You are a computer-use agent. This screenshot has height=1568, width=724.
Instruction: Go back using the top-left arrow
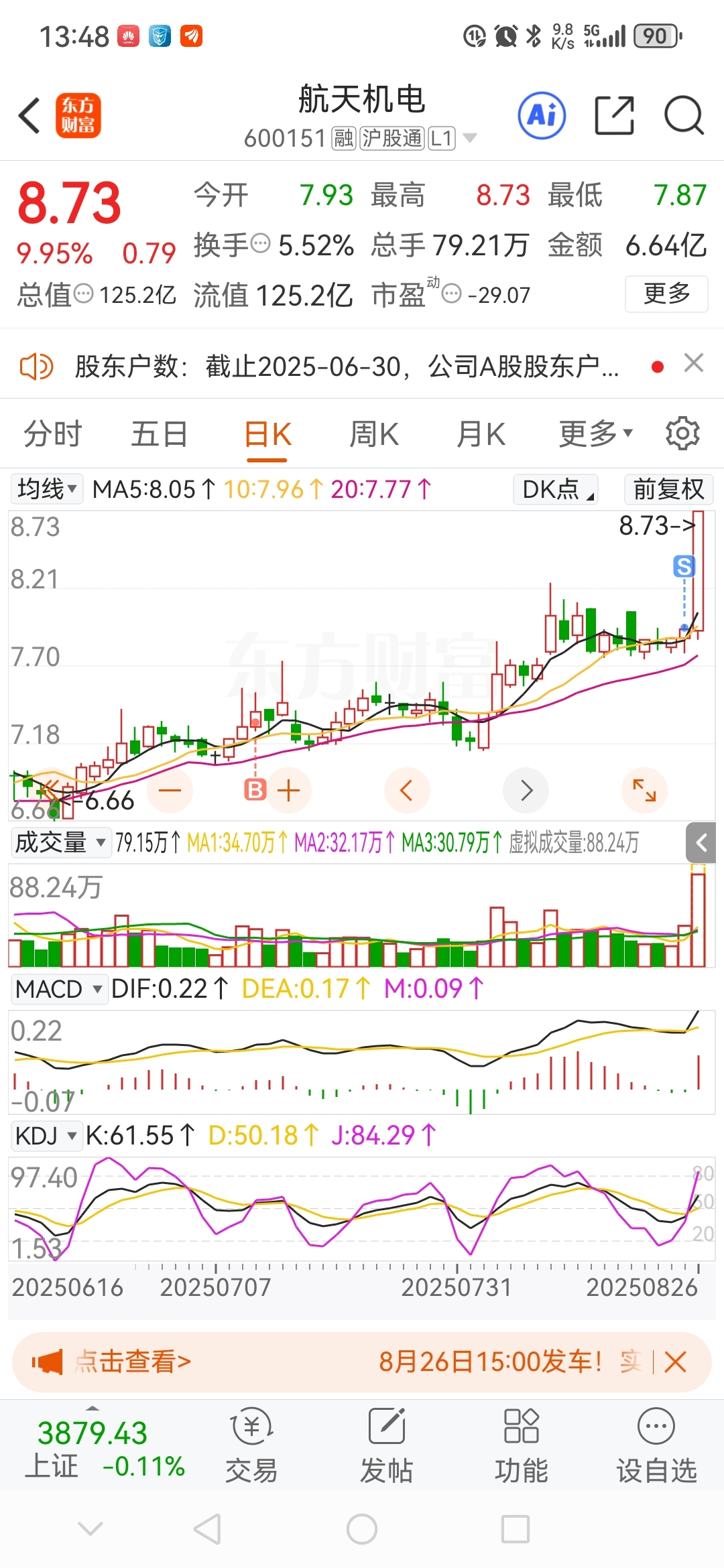29,115
